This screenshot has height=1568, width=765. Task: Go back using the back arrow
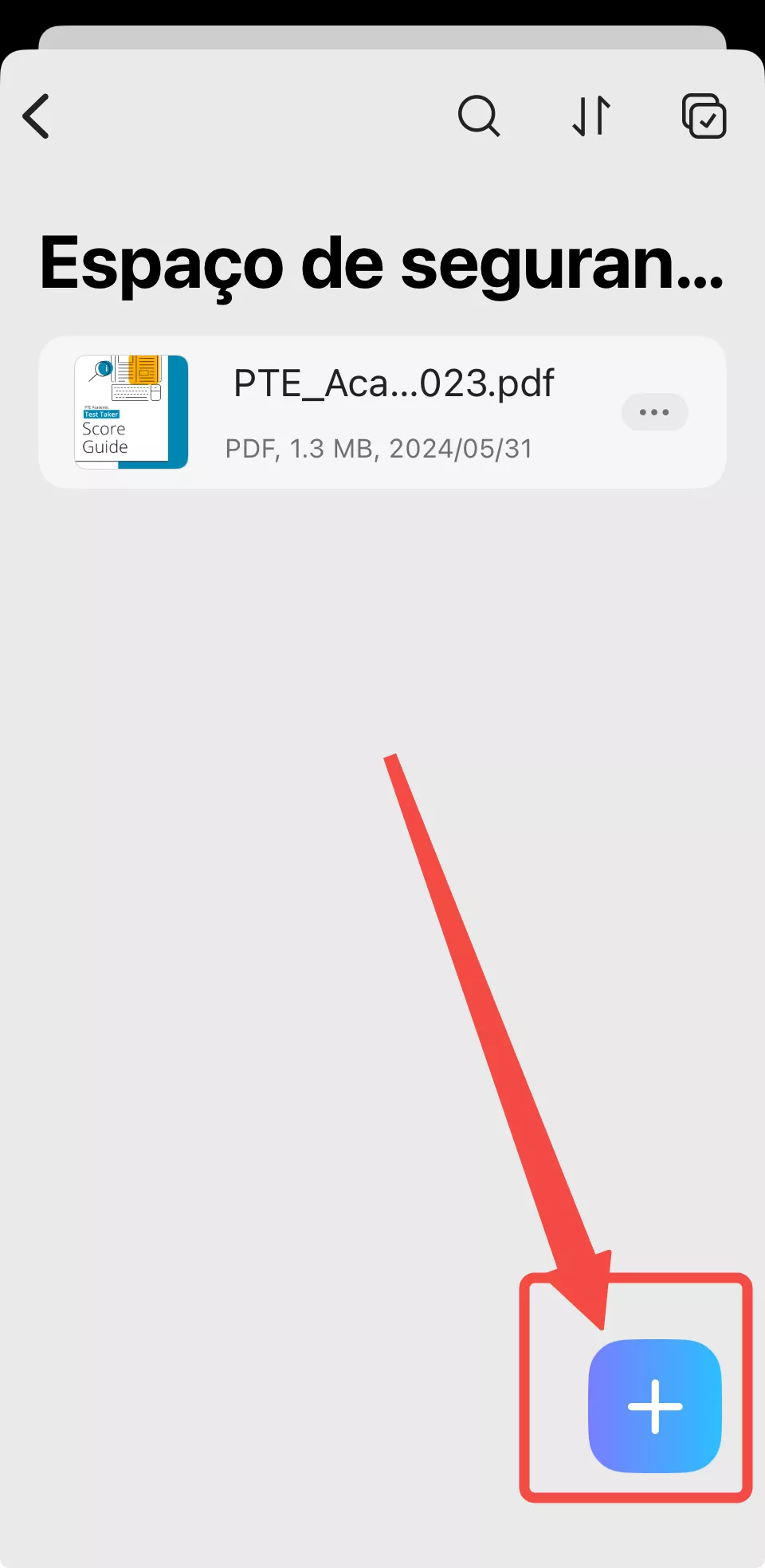(37, 116)
